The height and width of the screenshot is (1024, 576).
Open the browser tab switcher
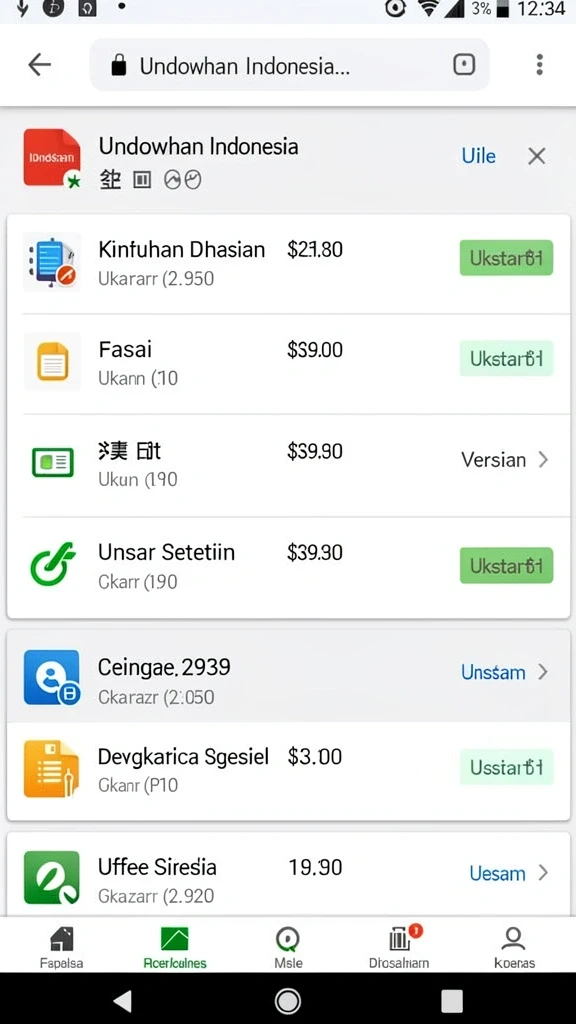[464, 65]
